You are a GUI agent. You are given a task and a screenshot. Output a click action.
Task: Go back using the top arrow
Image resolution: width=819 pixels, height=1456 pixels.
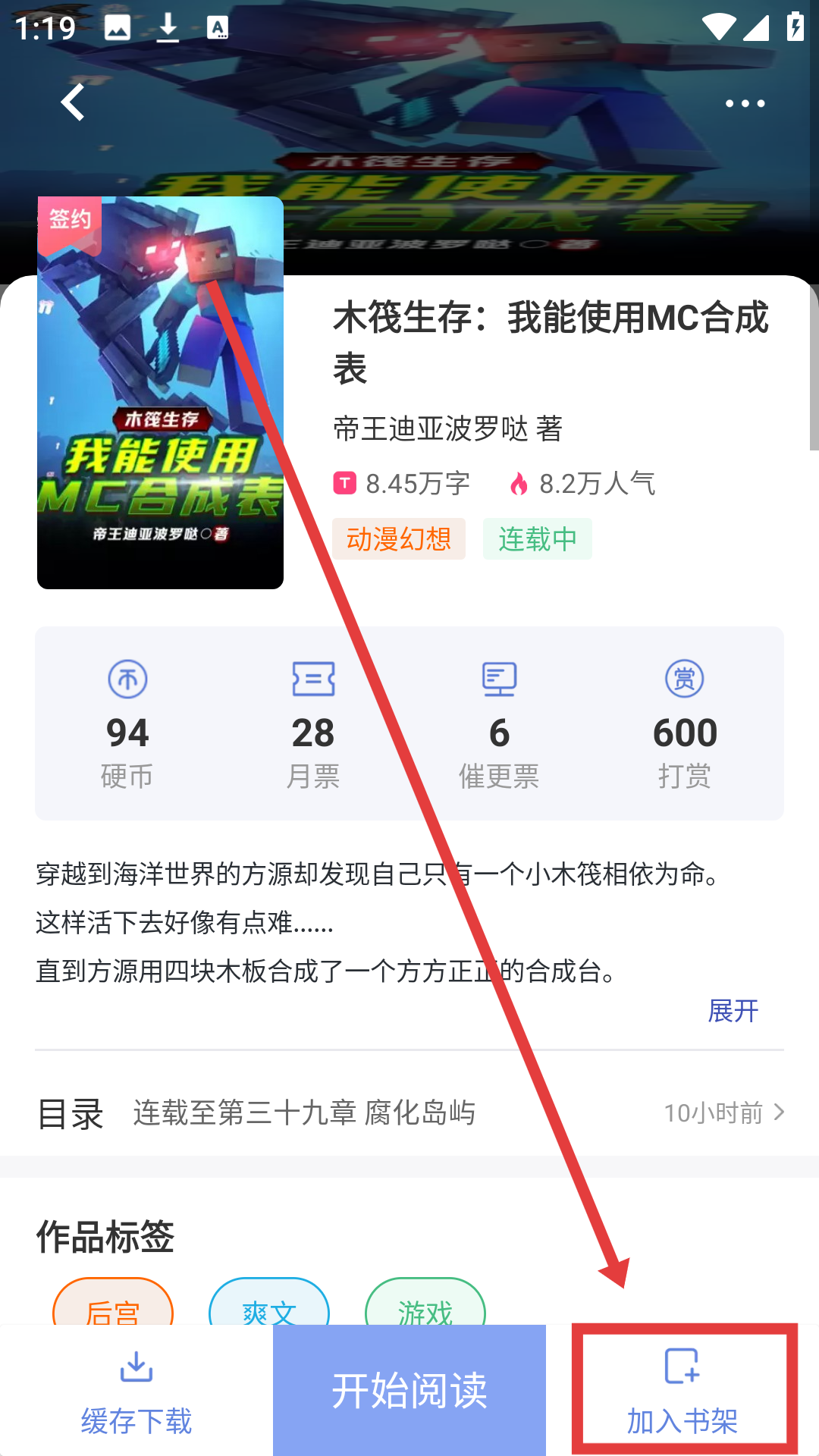pyautogui.click(x=73, y=102)
